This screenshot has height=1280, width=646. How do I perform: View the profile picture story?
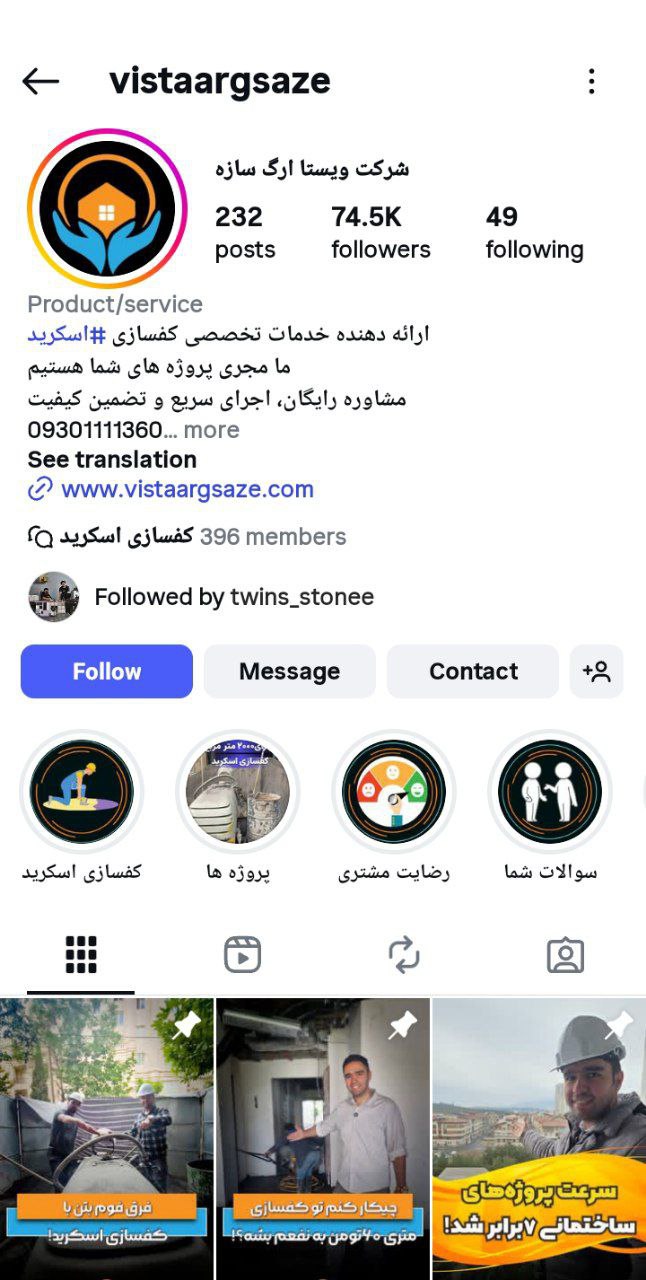click(107, 209)
